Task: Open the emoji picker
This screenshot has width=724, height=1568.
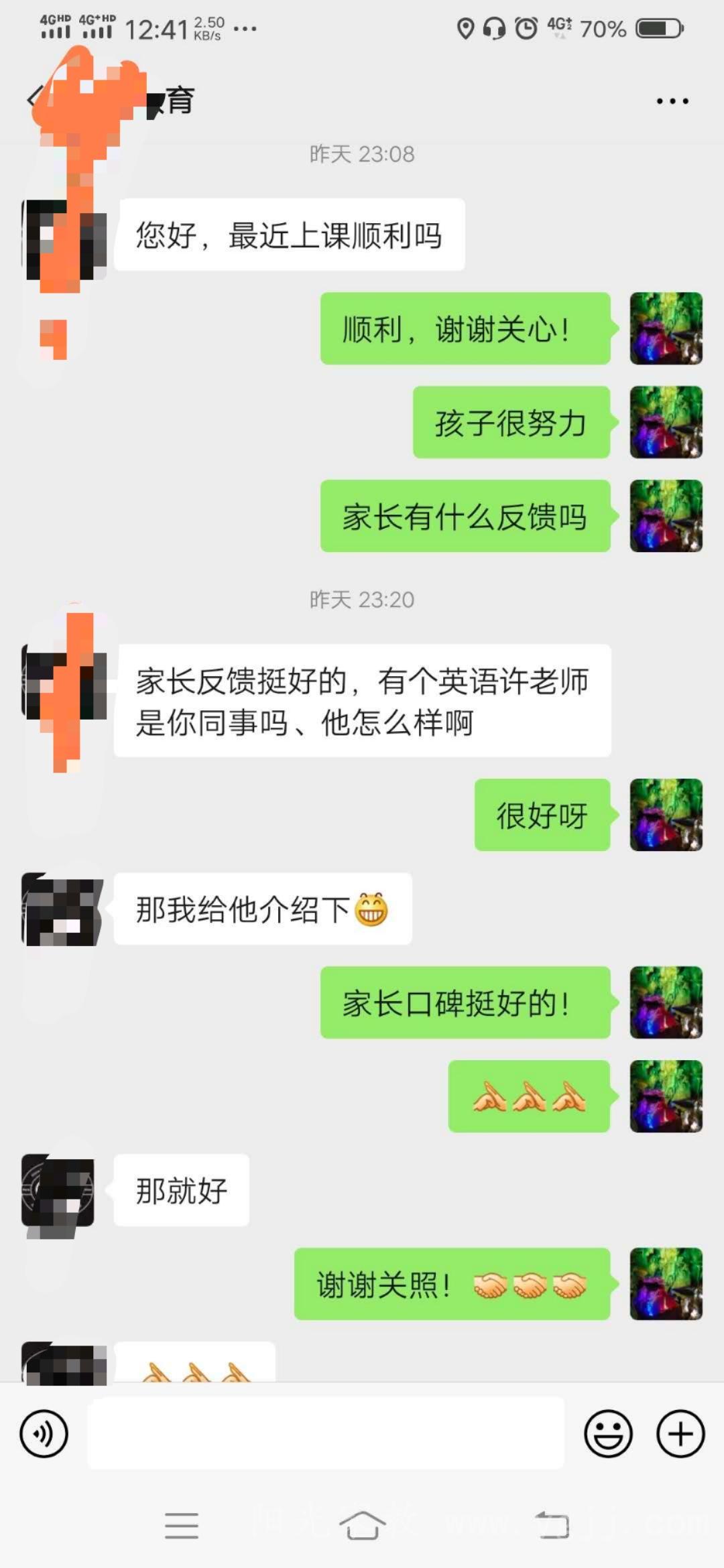Action: click(x=608, y=1433)
